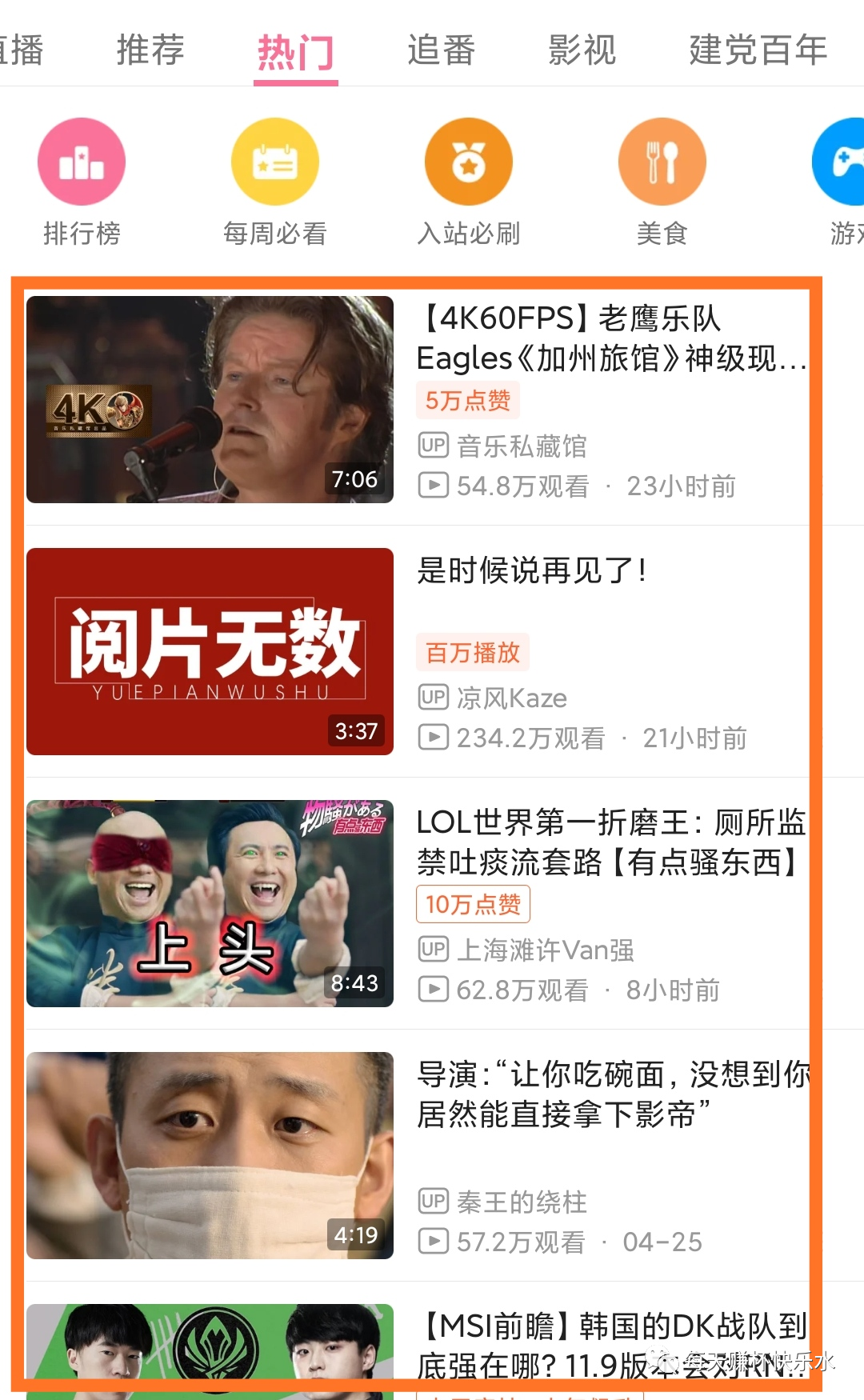Image resolution: width=864 pixels, height=1400 pixels.
Task: Open the 建党百年 tab
Action: coord(758,50)
